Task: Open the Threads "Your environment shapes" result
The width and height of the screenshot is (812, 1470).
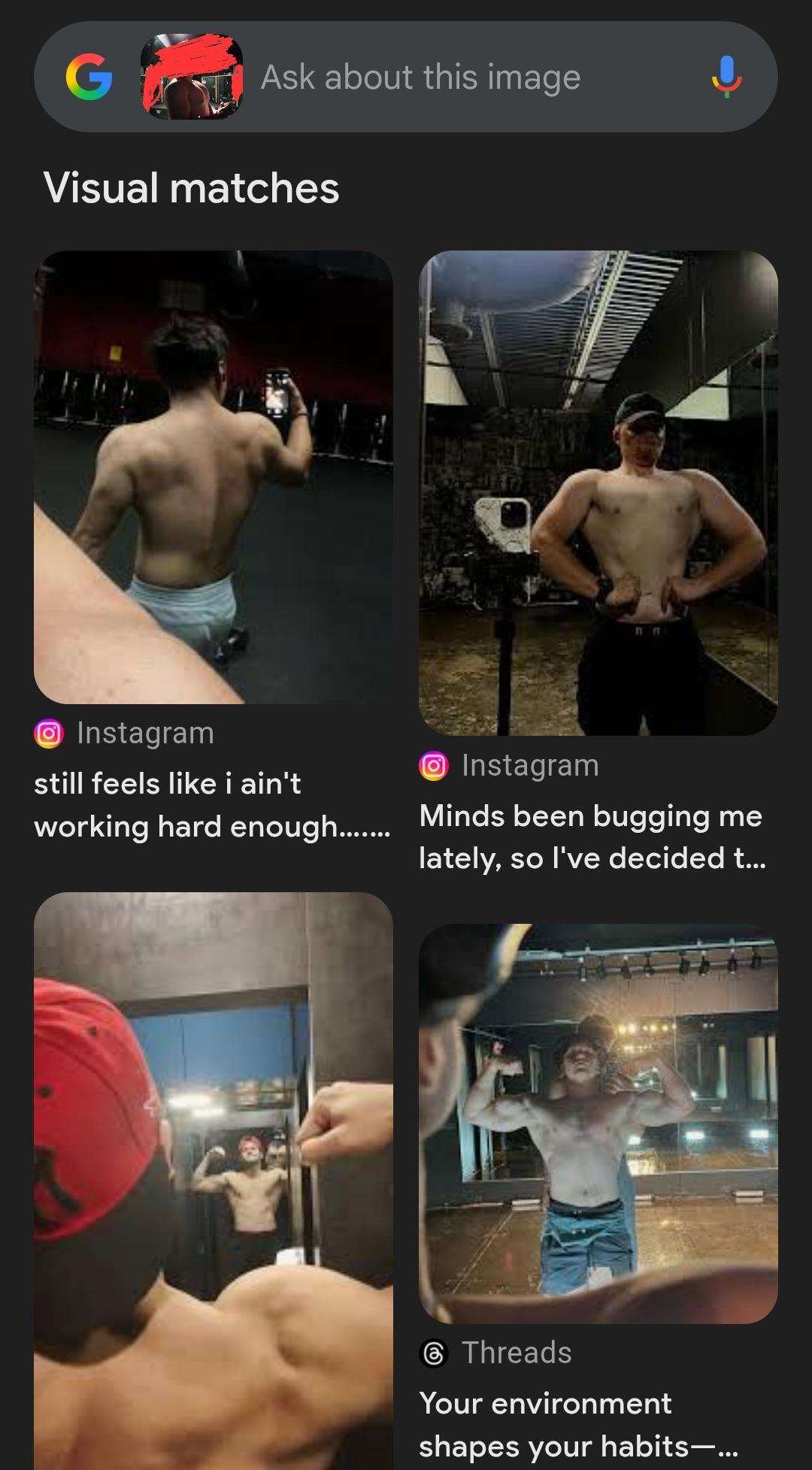Action: click(x=598, y=1124)
